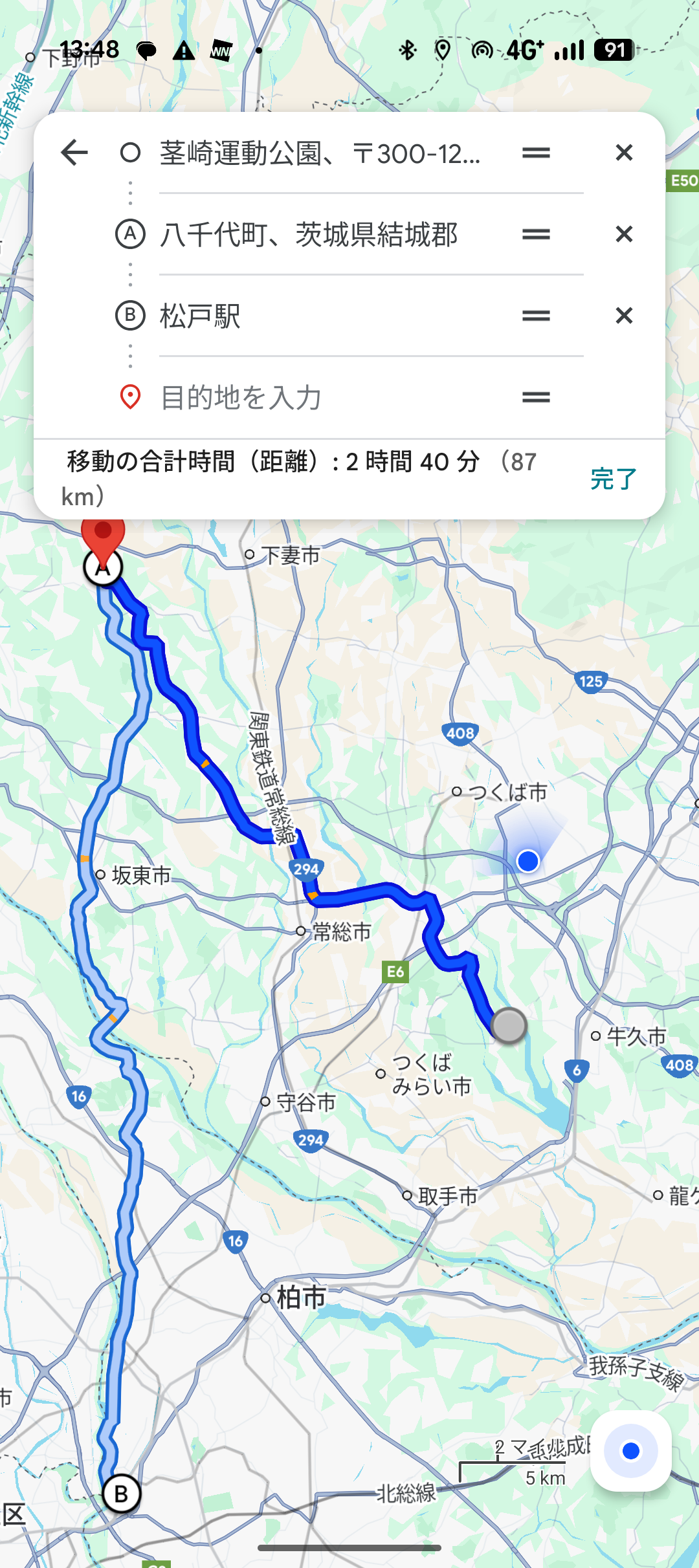
Task: Edit the 八千代町、茨城県結城郡 stop field
Action: point(309,234)
